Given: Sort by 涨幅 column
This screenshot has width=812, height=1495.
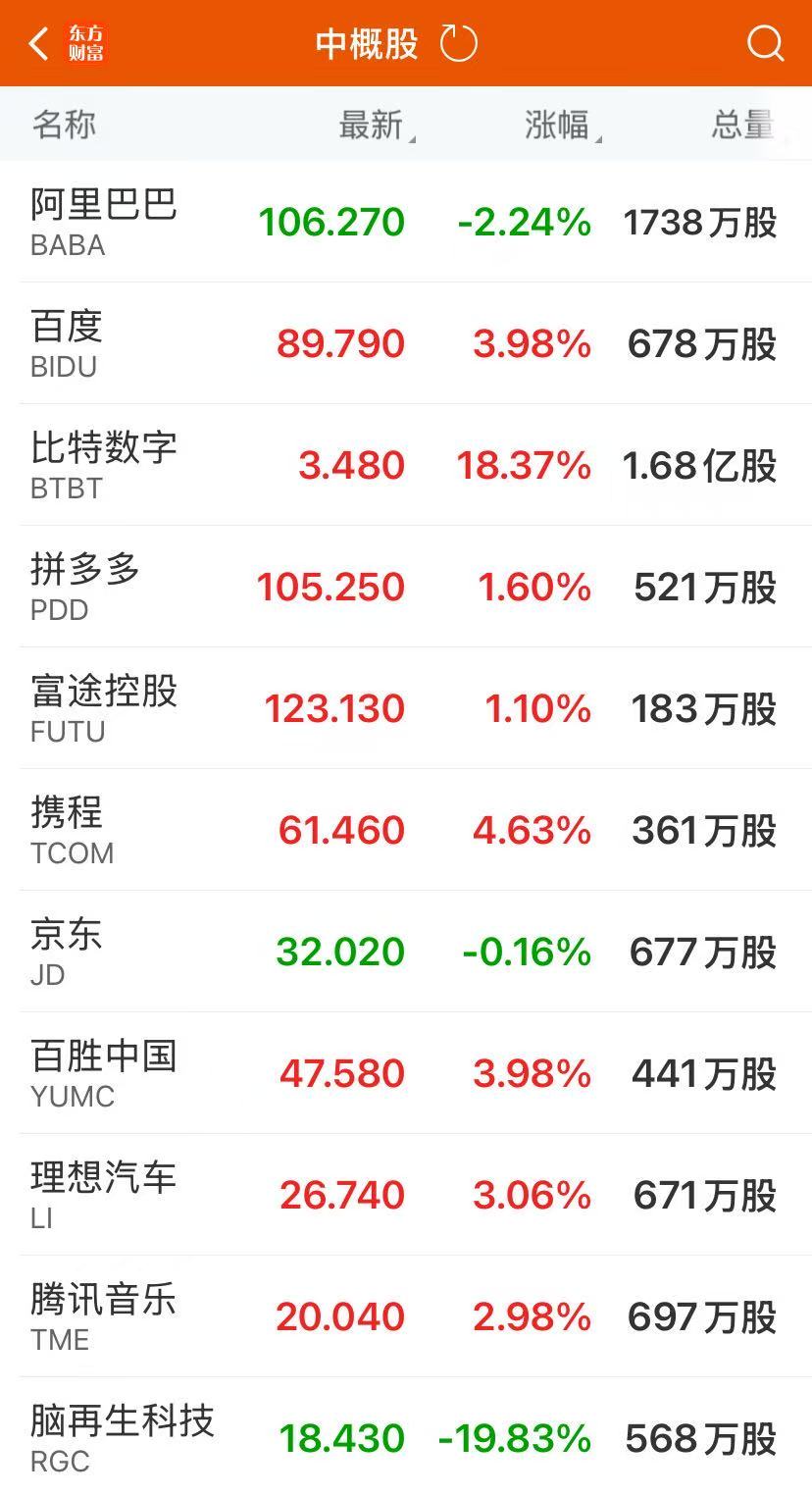Looking at the screenshot, I should (559, 126).
